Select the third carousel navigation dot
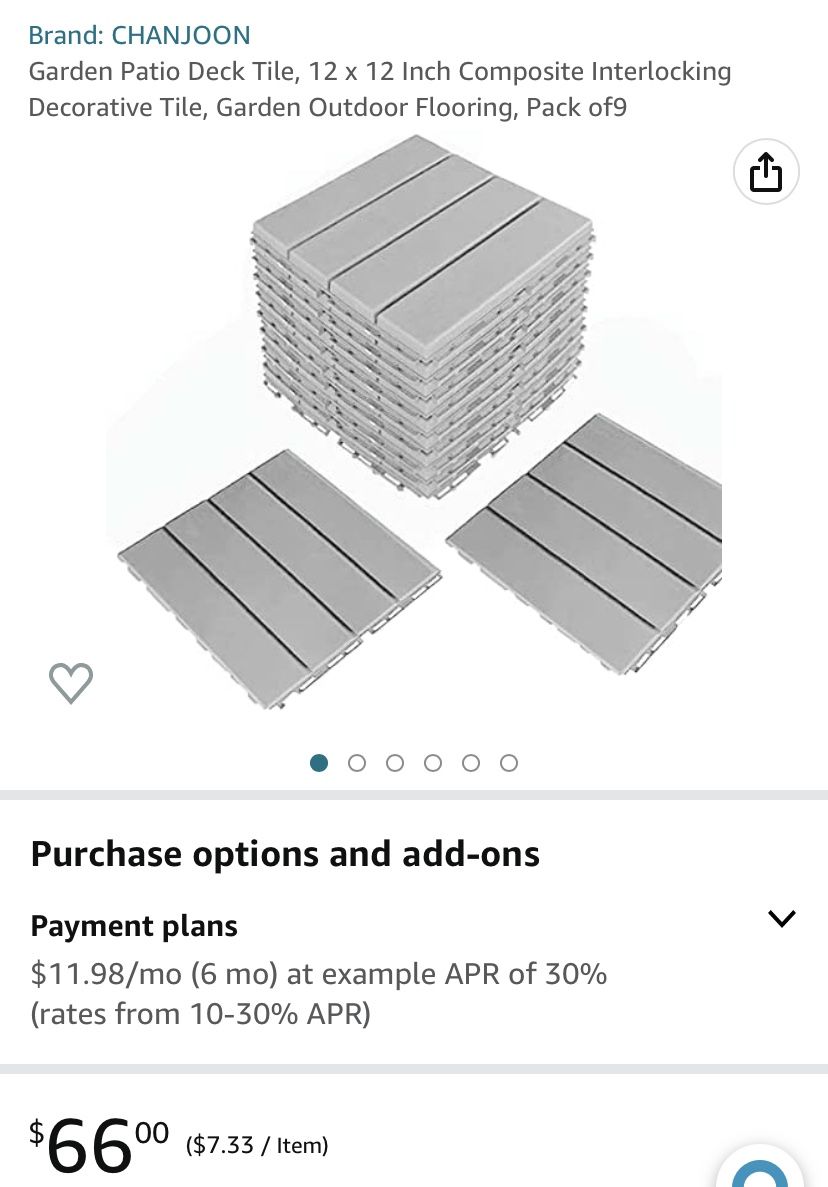This screenshot has width=828, height=1187. click(x=395, y=762)
